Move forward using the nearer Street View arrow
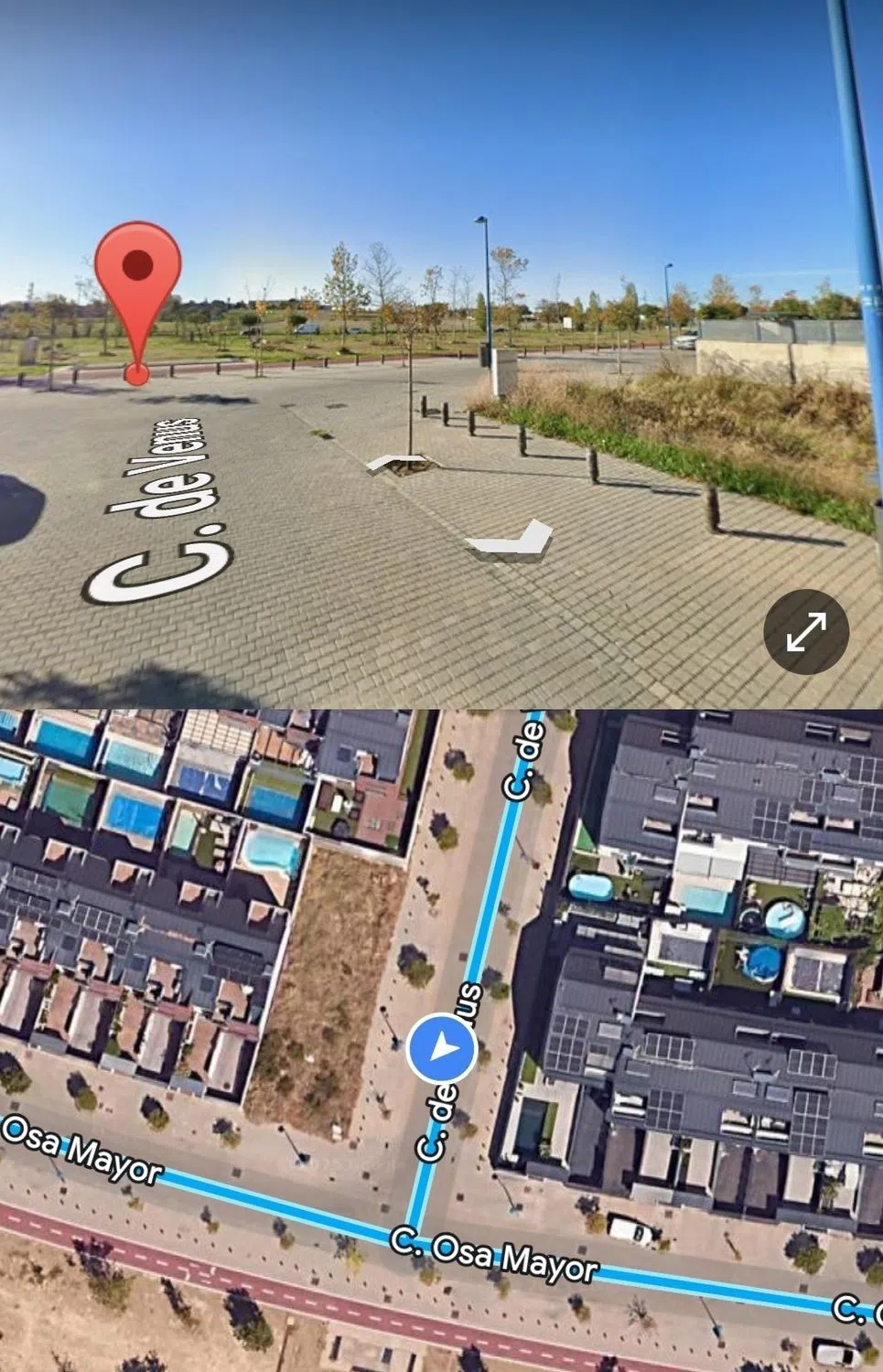The image size is (883, 1372). pos(511,539)
